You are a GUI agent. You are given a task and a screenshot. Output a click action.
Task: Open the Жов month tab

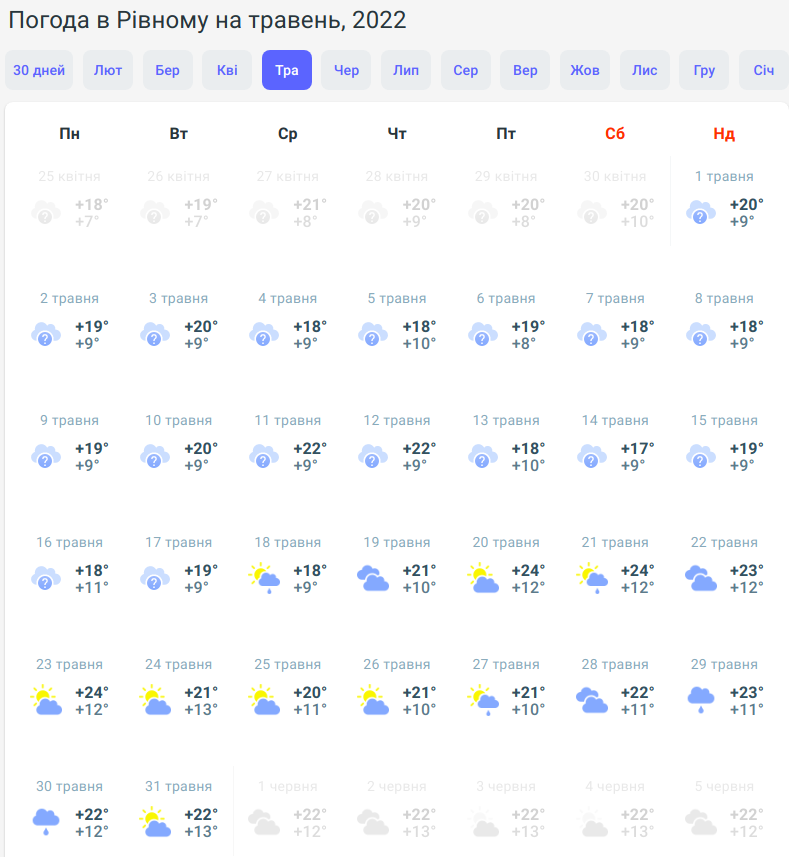coord(585,70)
